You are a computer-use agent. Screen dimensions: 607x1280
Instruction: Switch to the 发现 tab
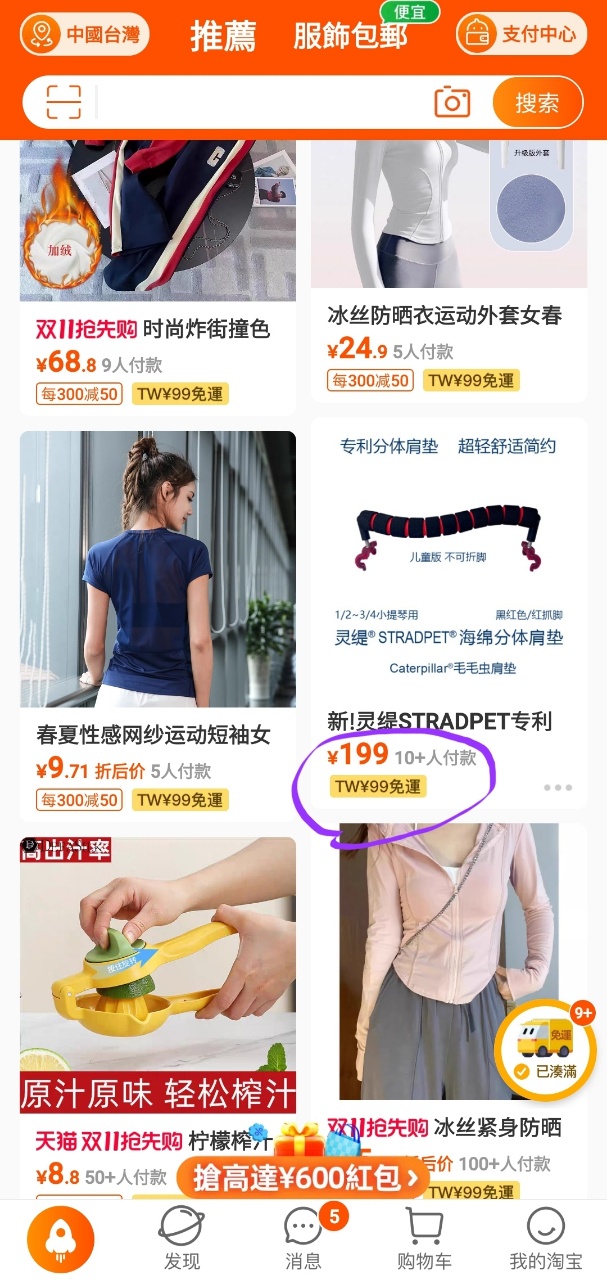click(x=181, y=1238)
